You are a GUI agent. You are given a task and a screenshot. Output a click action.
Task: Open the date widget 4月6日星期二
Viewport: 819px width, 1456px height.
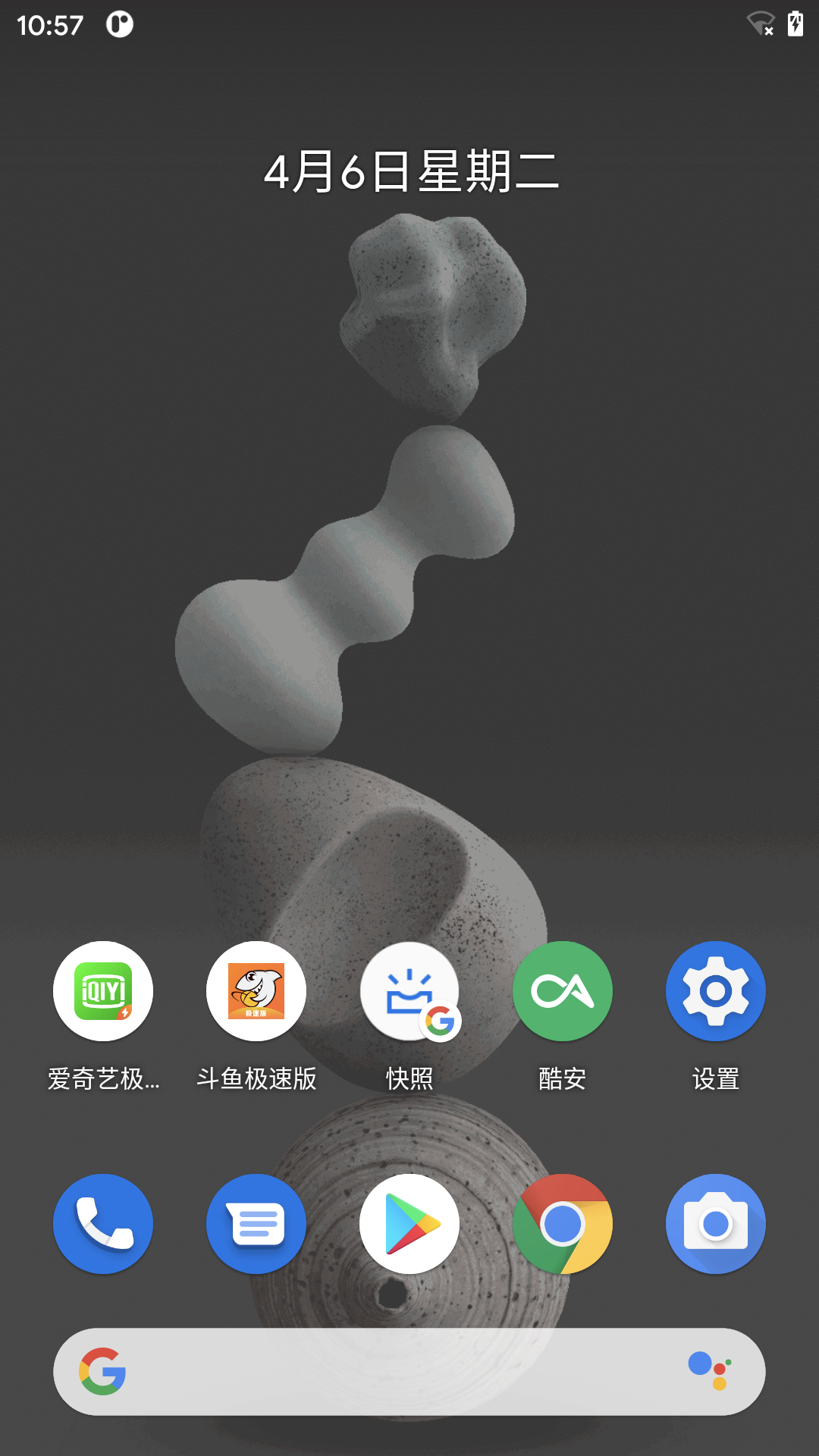tap(411, 171)
